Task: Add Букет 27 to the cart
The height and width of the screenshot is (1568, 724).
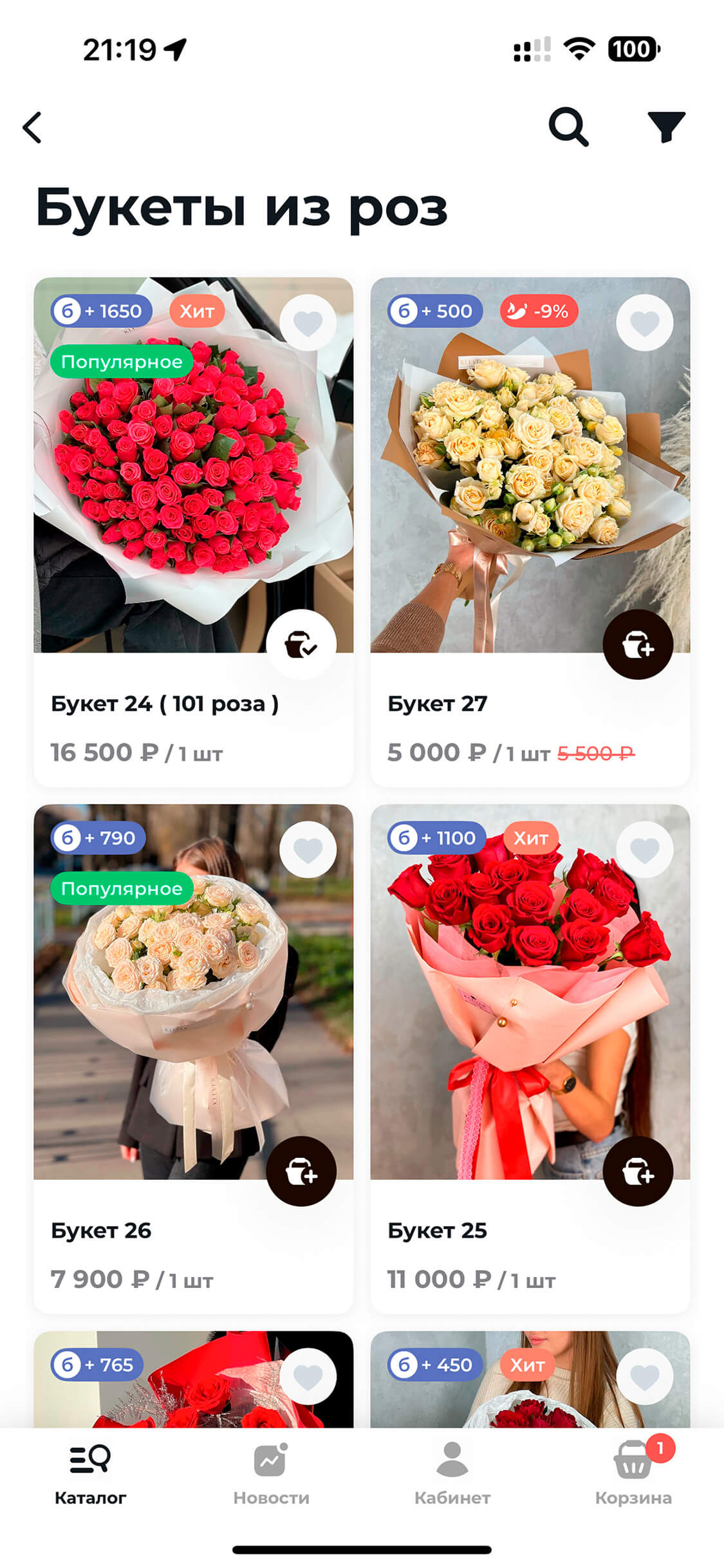Action: tap(637, 644)
